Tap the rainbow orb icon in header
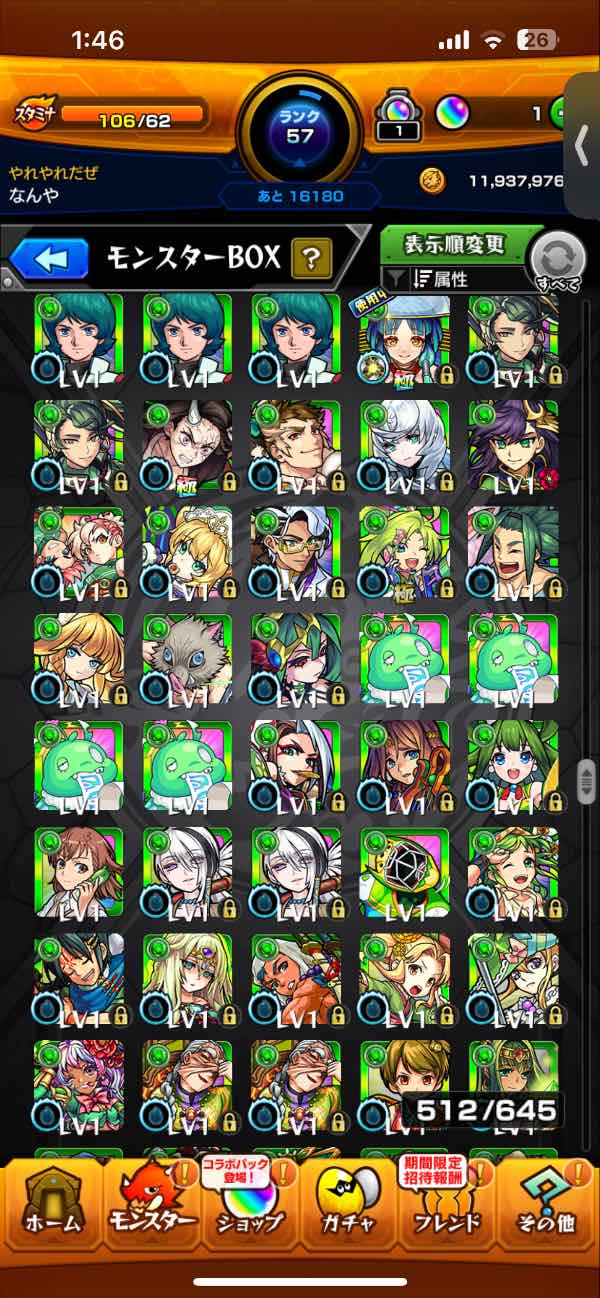 click(451, 114)
